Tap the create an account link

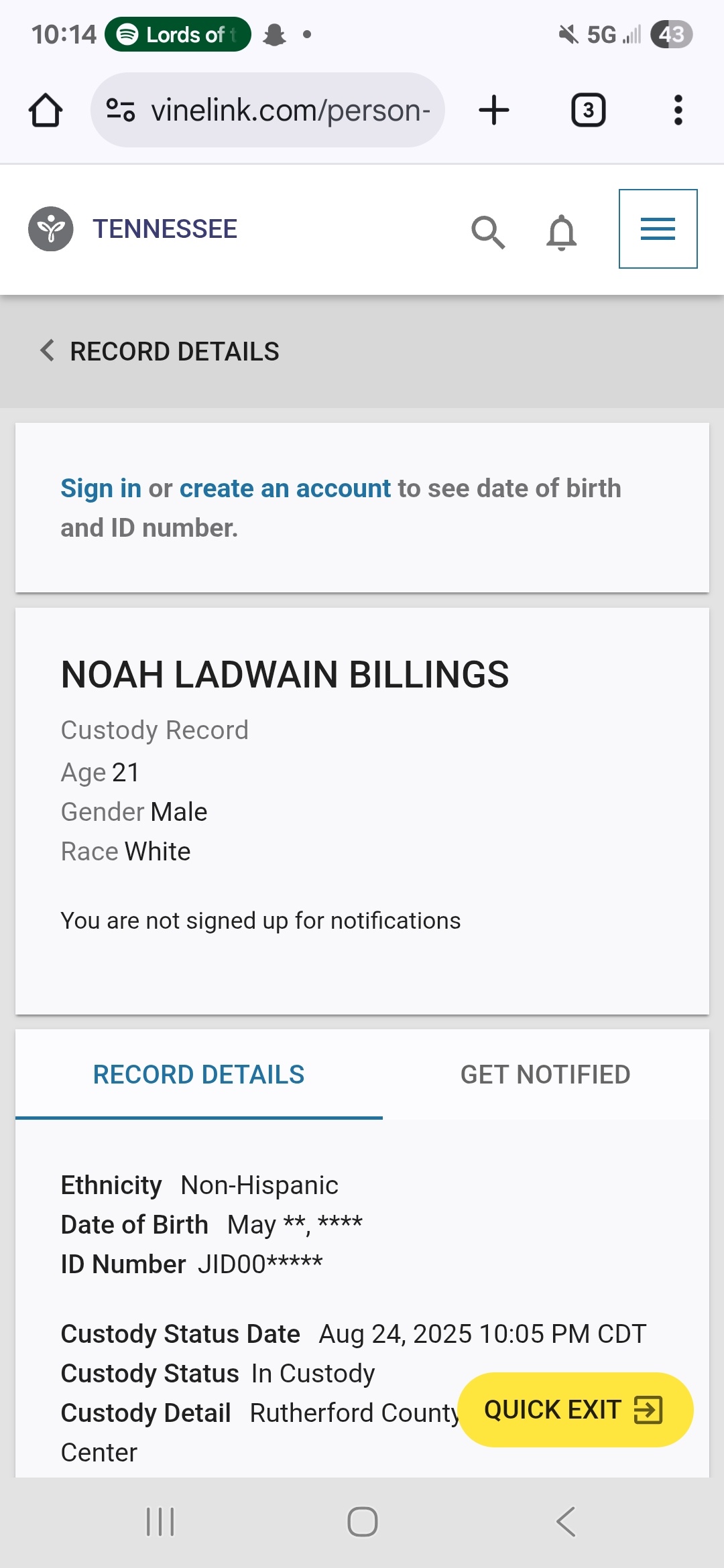click(285, 488)
